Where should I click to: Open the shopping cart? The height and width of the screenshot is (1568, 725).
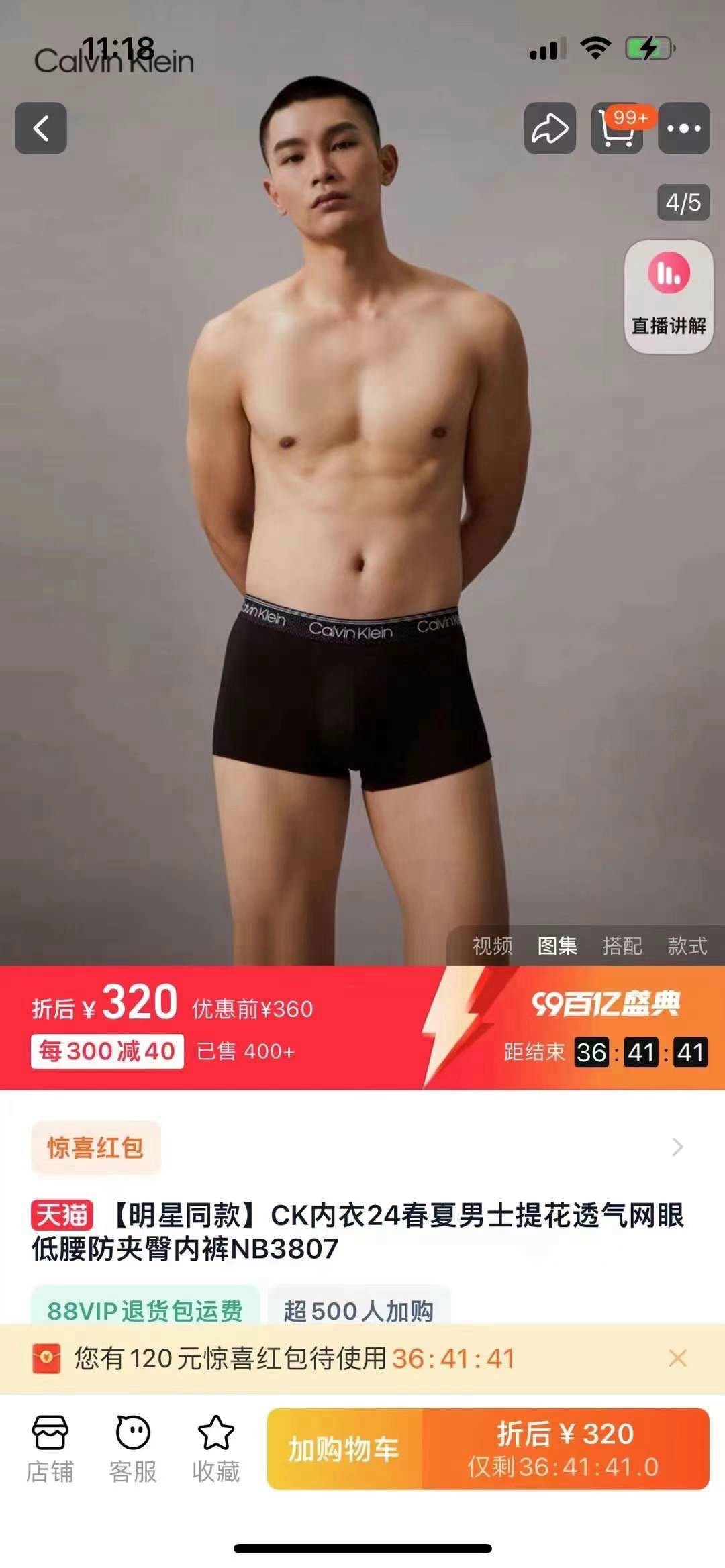(617, 128)
